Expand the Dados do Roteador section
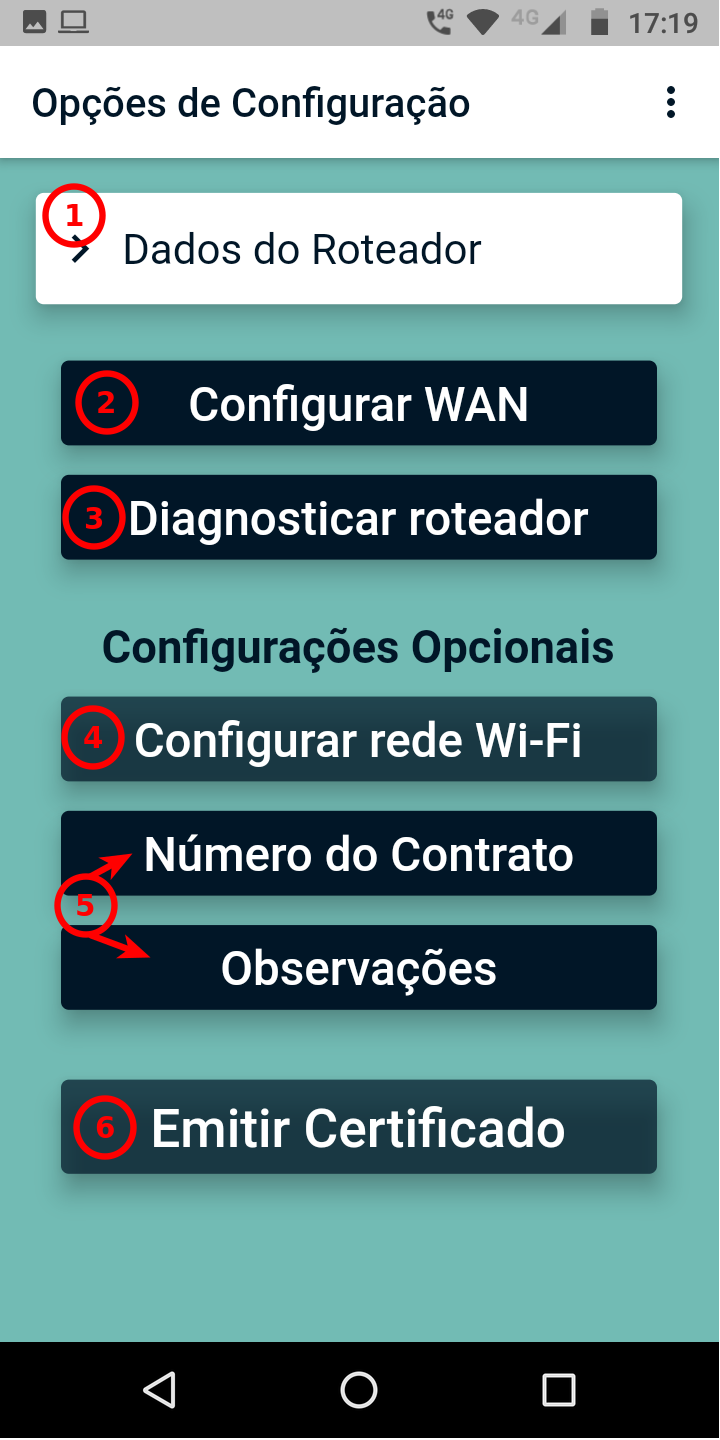 point(358,248)
